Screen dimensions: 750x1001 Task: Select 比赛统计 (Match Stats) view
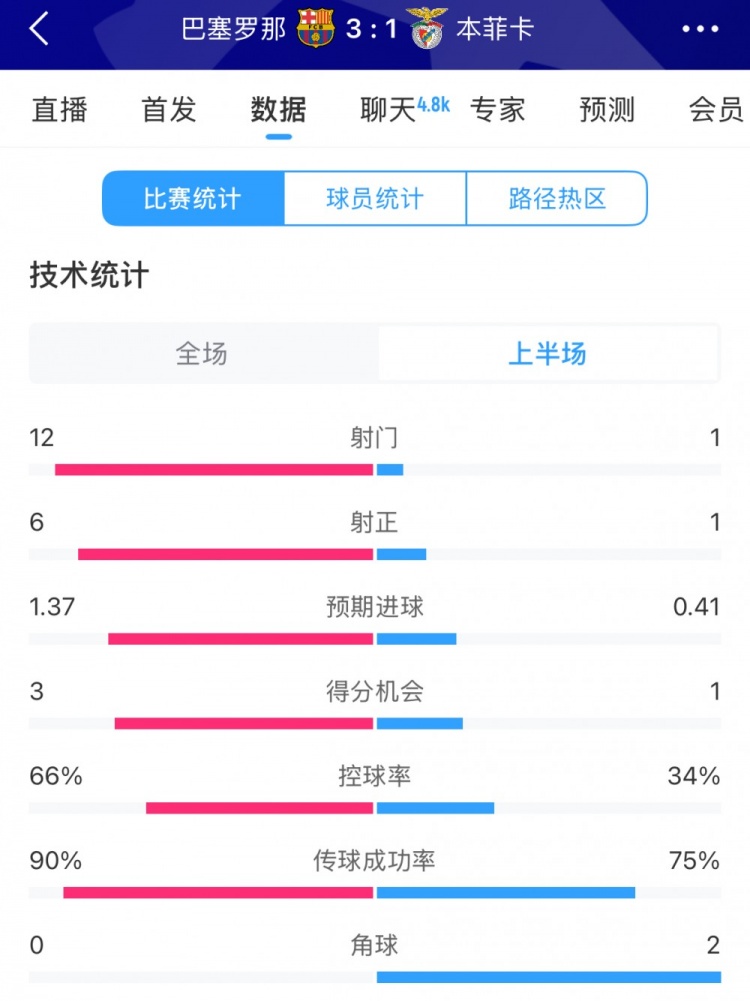coord(191,198)
